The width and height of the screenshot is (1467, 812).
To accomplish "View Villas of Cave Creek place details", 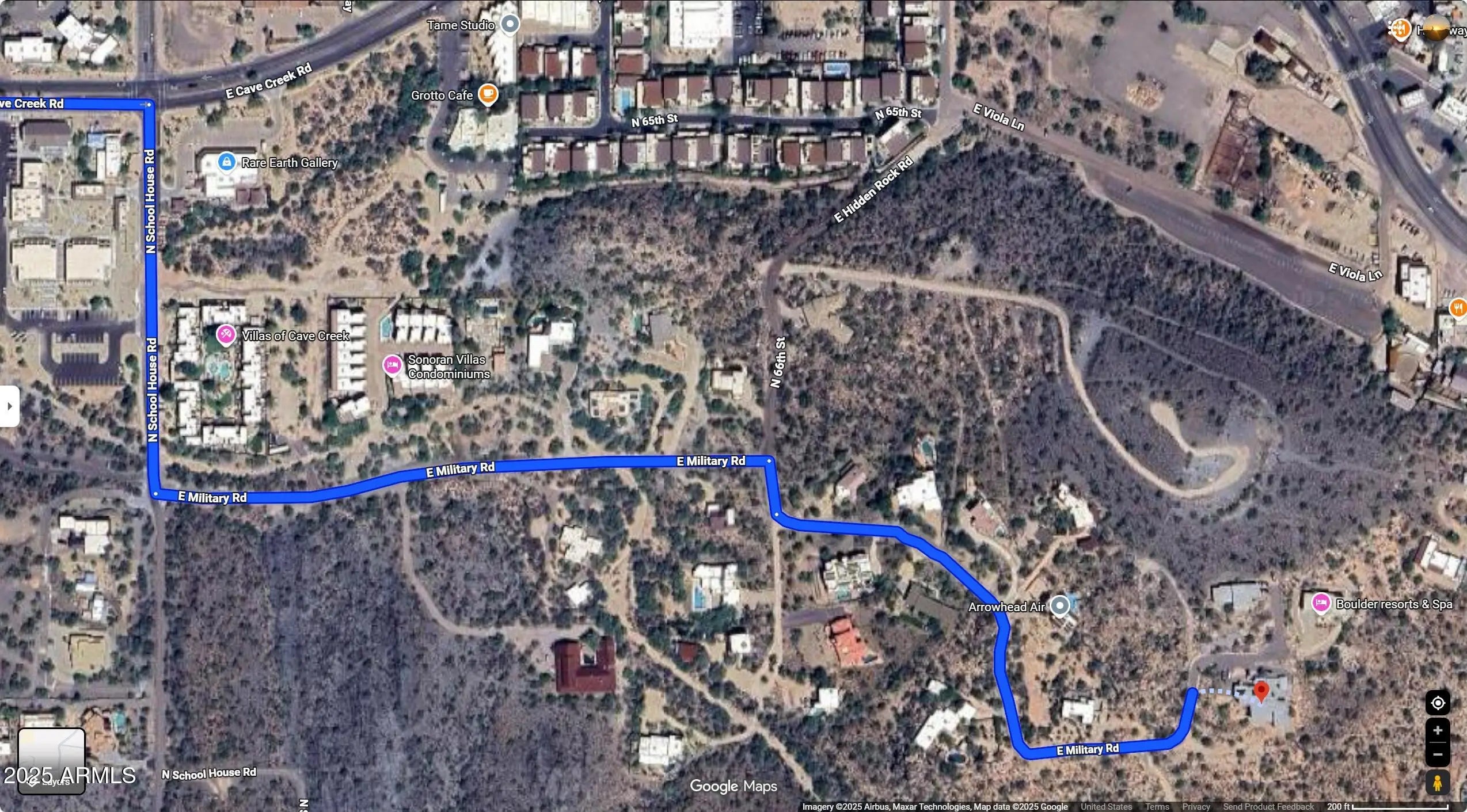I will (x=226, y=334).
